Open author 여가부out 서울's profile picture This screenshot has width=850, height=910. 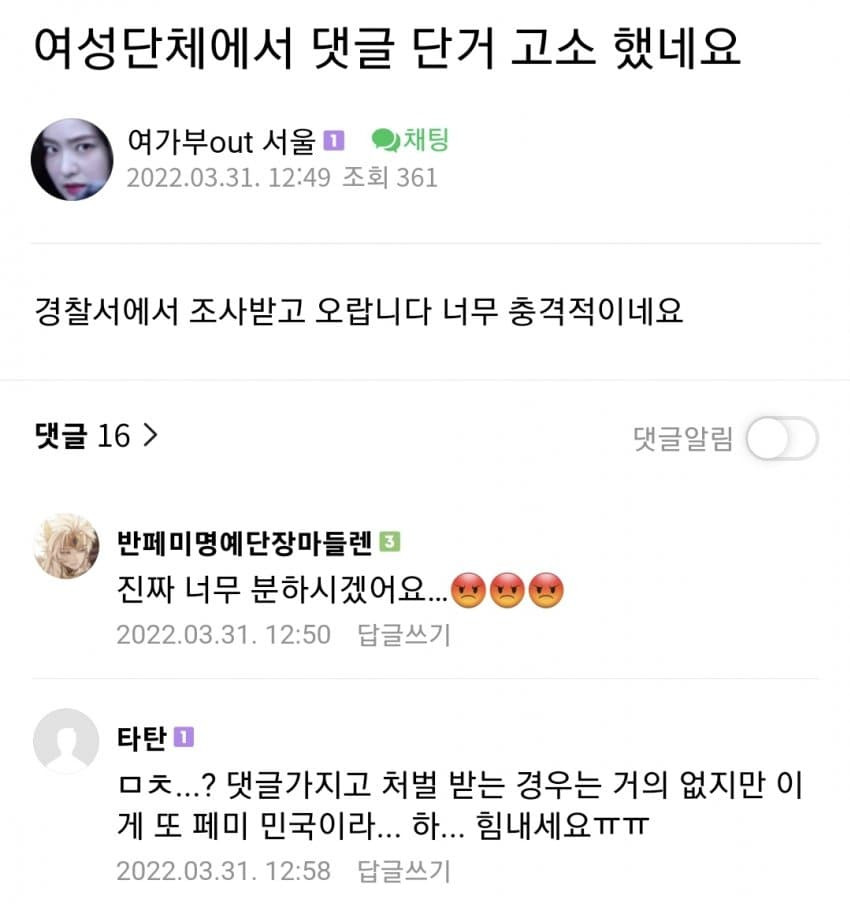[x=72, y=160]
